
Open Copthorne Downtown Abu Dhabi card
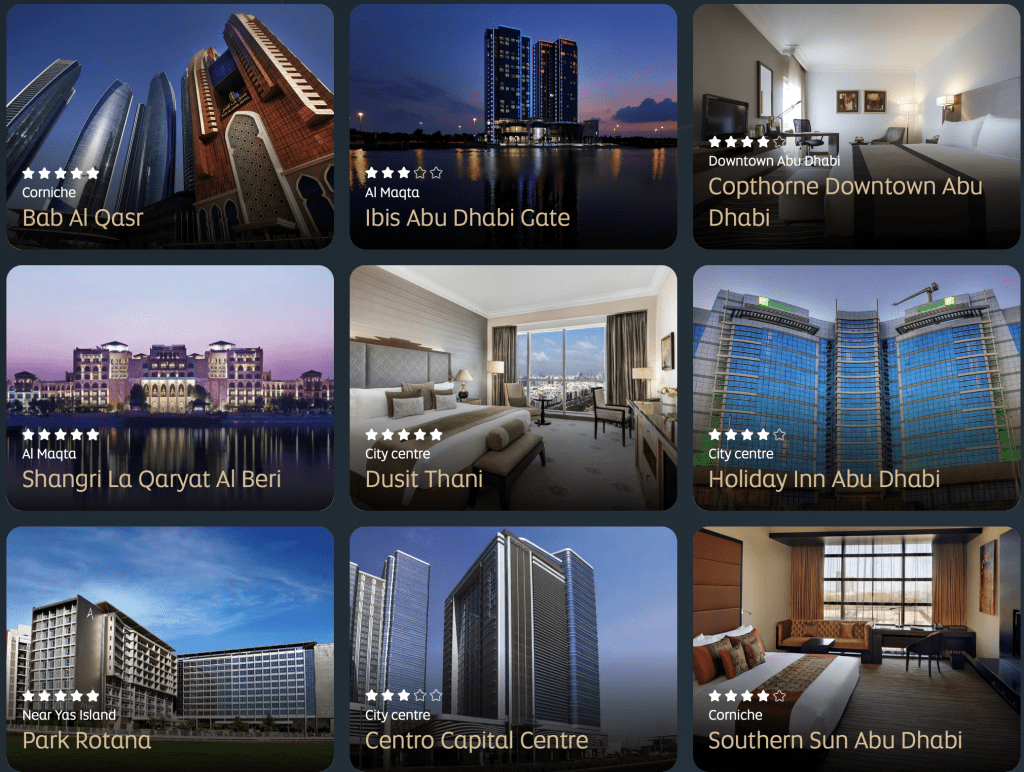click(856, 126)
